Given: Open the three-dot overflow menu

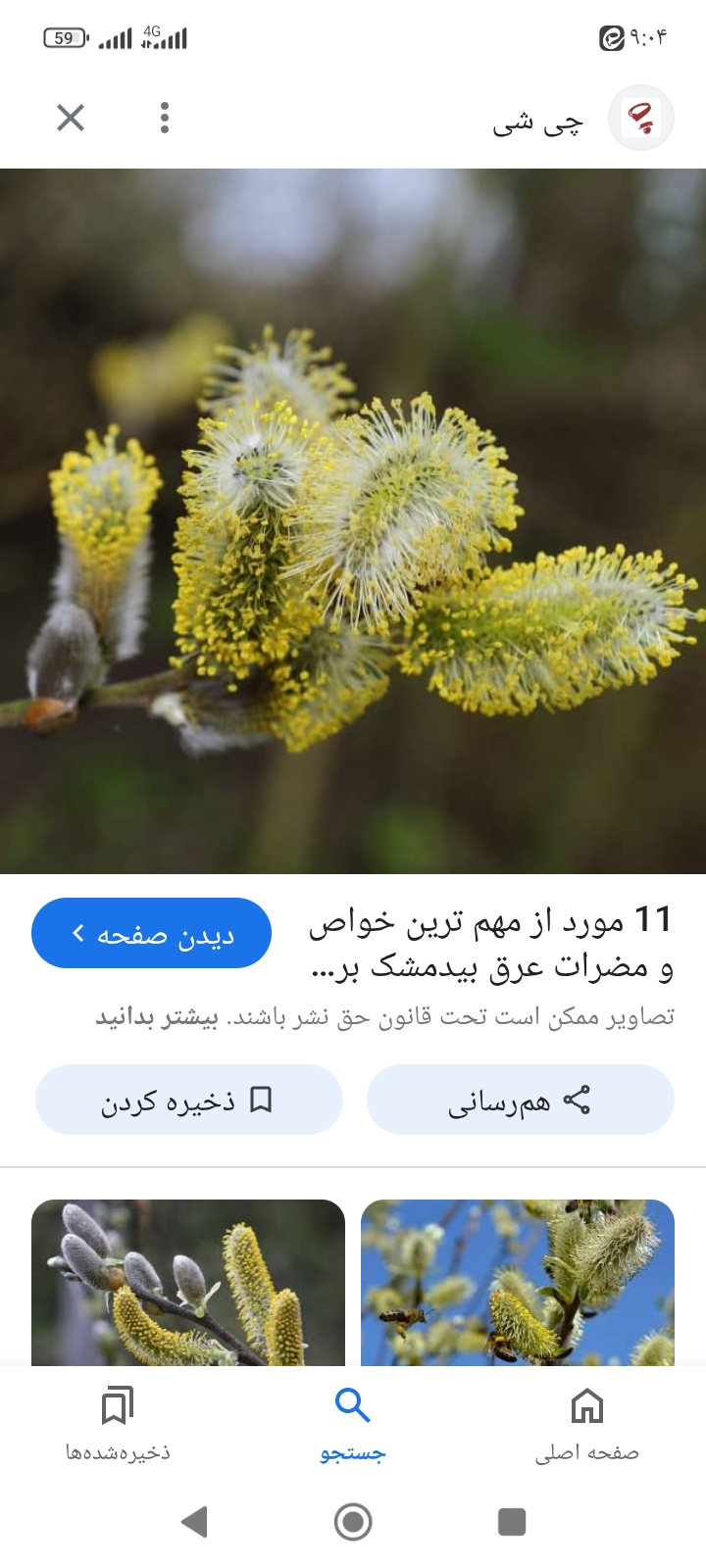Looking at the screenshot, I should tap(165, 119).
